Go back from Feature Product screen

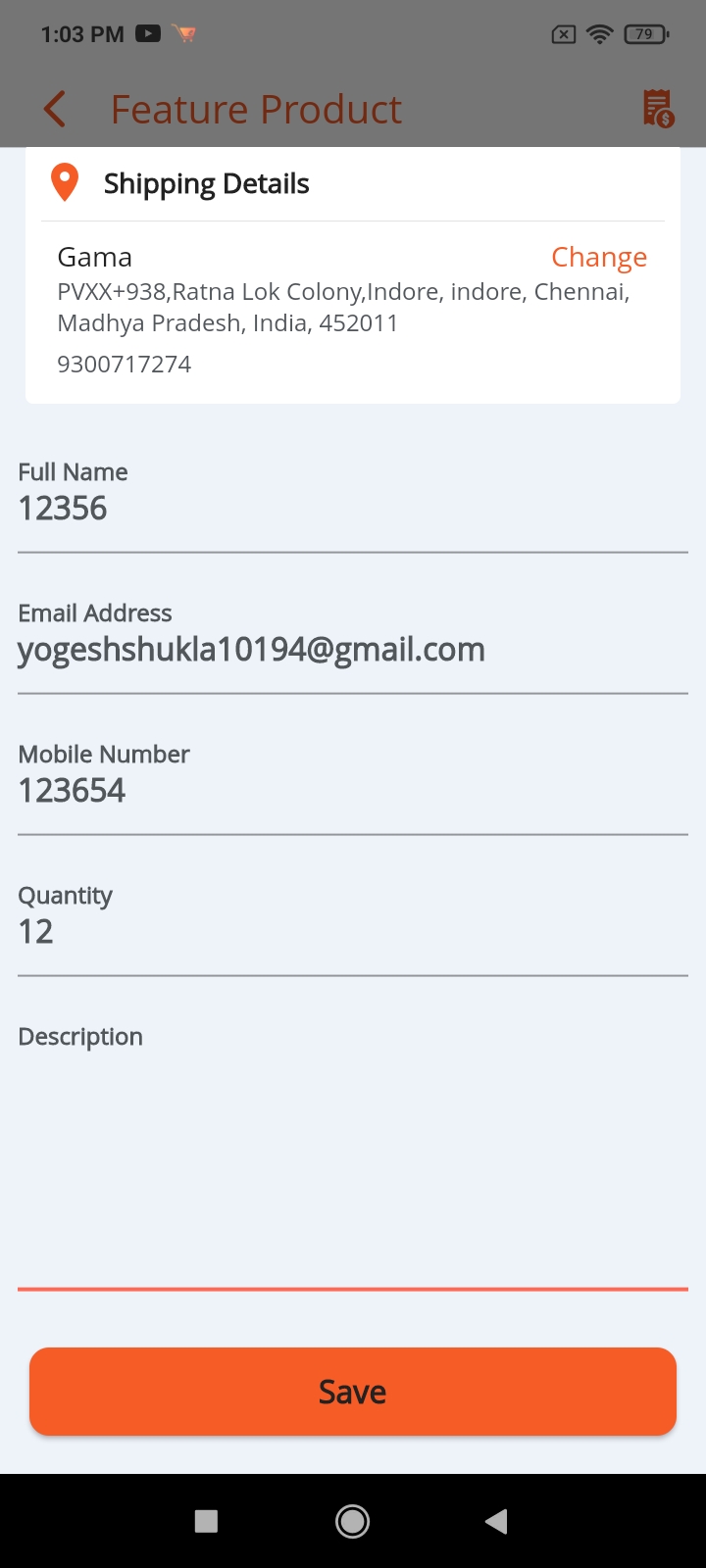[55, 109]
